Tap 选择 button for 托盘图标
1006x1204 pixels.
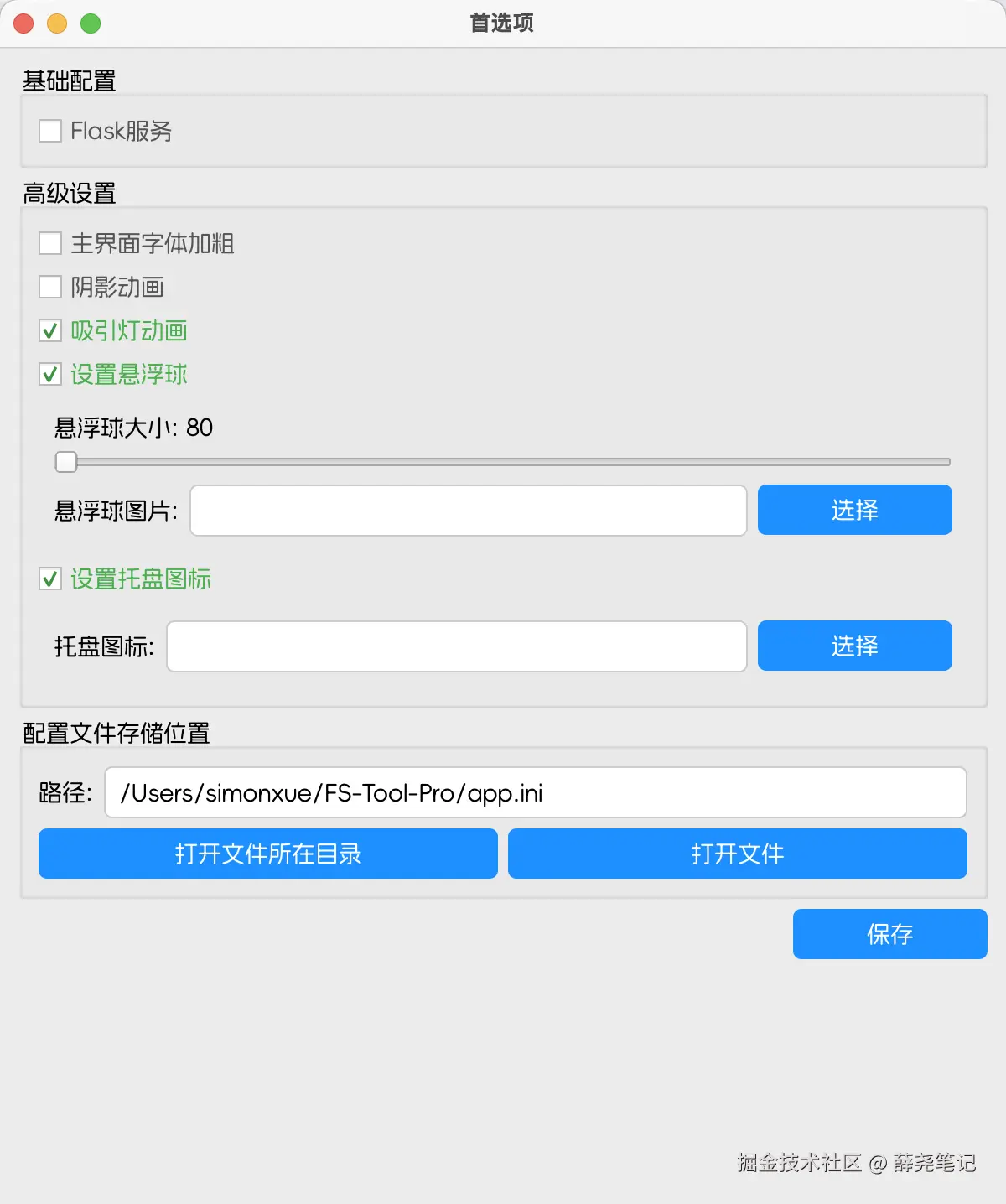pyautogui.click(x=854, y=646)
